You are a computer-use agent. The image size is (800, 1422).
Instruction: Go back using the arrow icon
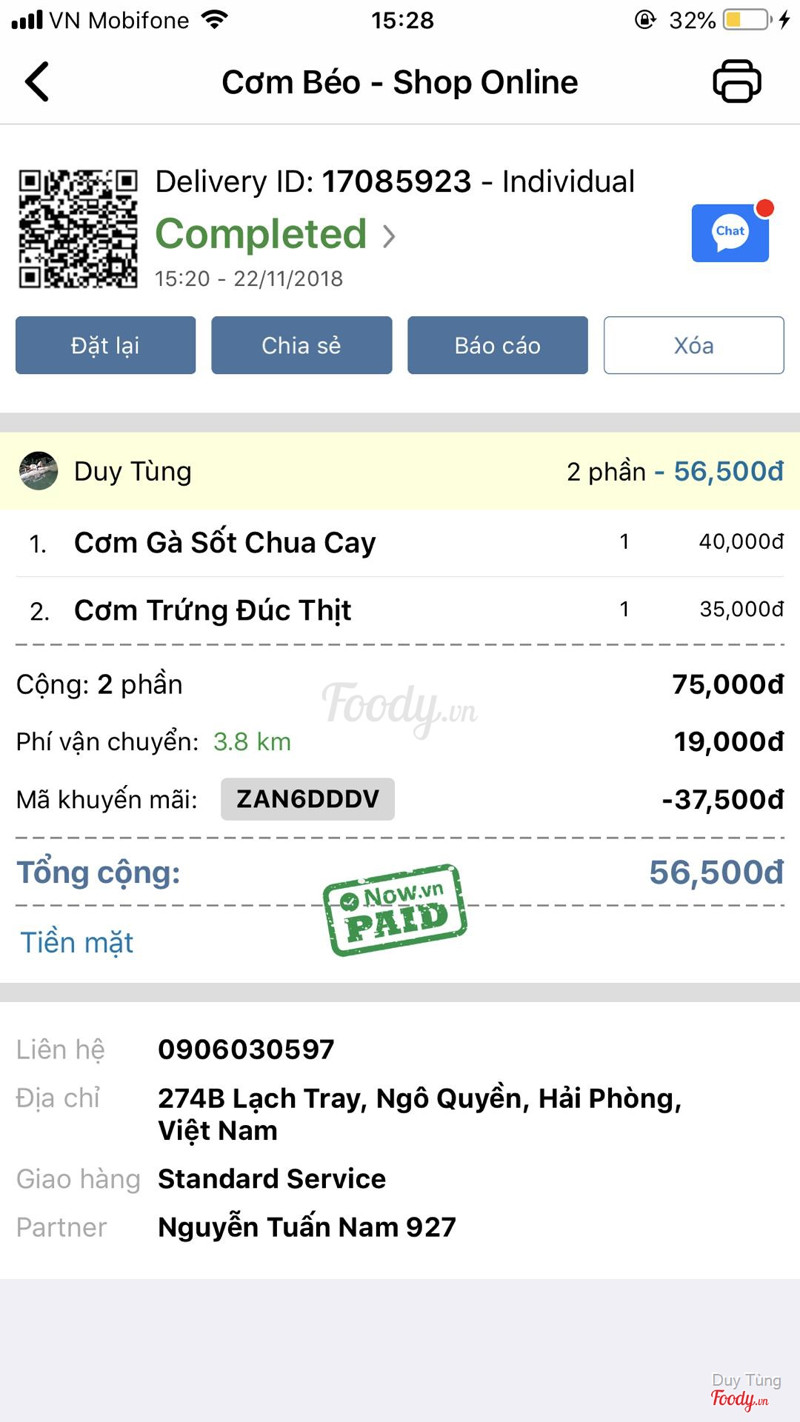pyautogui.click(x=38, y=82)
